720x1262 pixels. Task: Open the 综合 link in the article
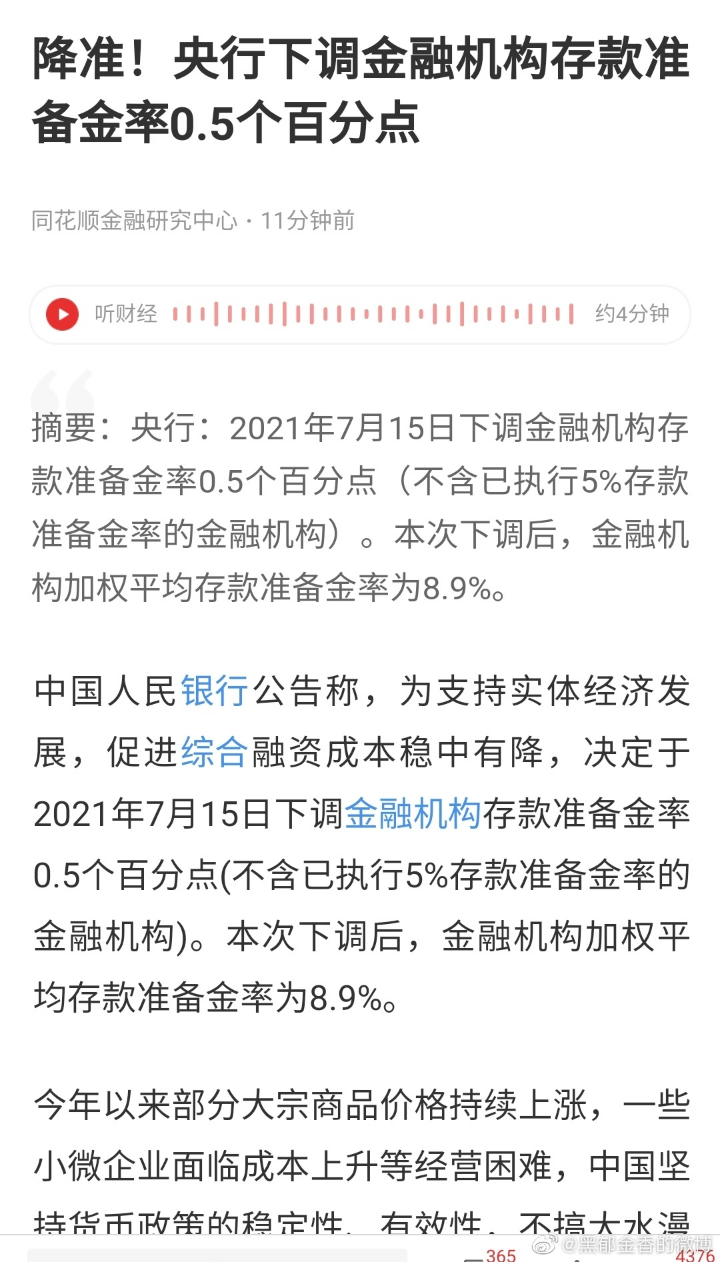coord(214,752)
